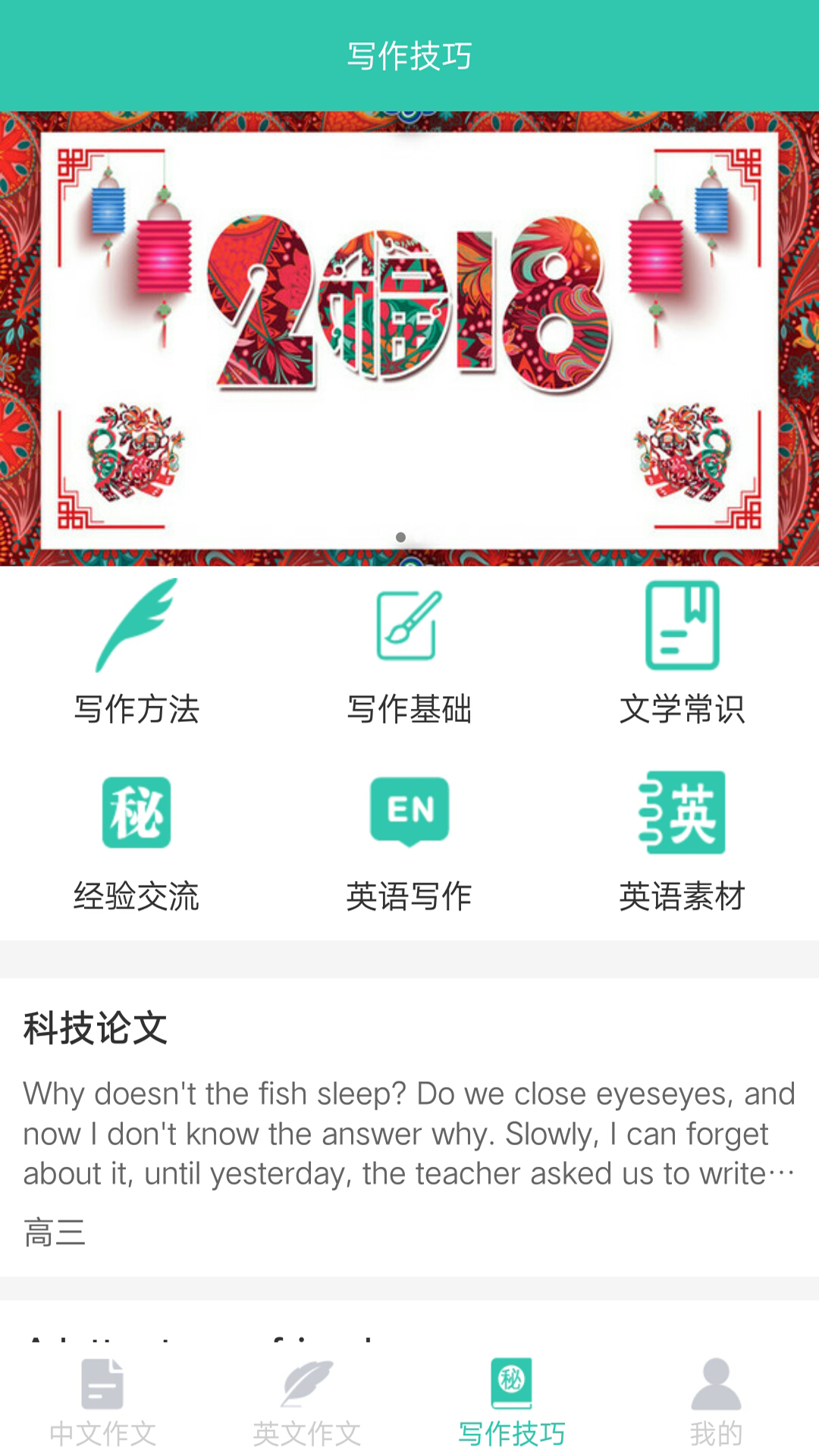Open 写作基础 via the brush icon

(x=409, y=626)
